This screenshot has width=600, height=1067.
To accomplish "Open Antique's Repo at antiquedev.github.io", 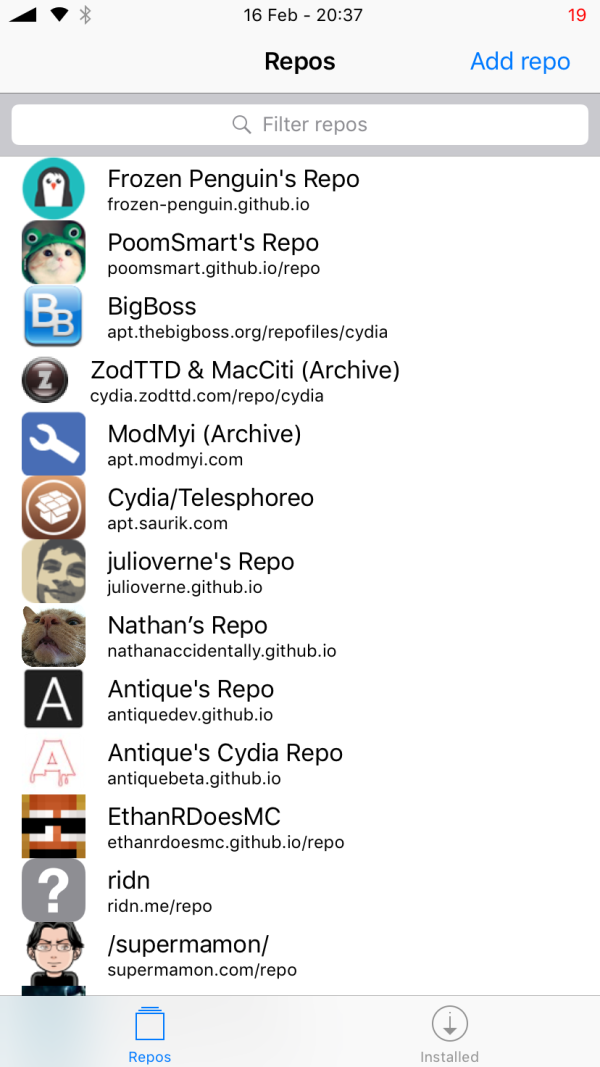I will click(x=190, y=701).
